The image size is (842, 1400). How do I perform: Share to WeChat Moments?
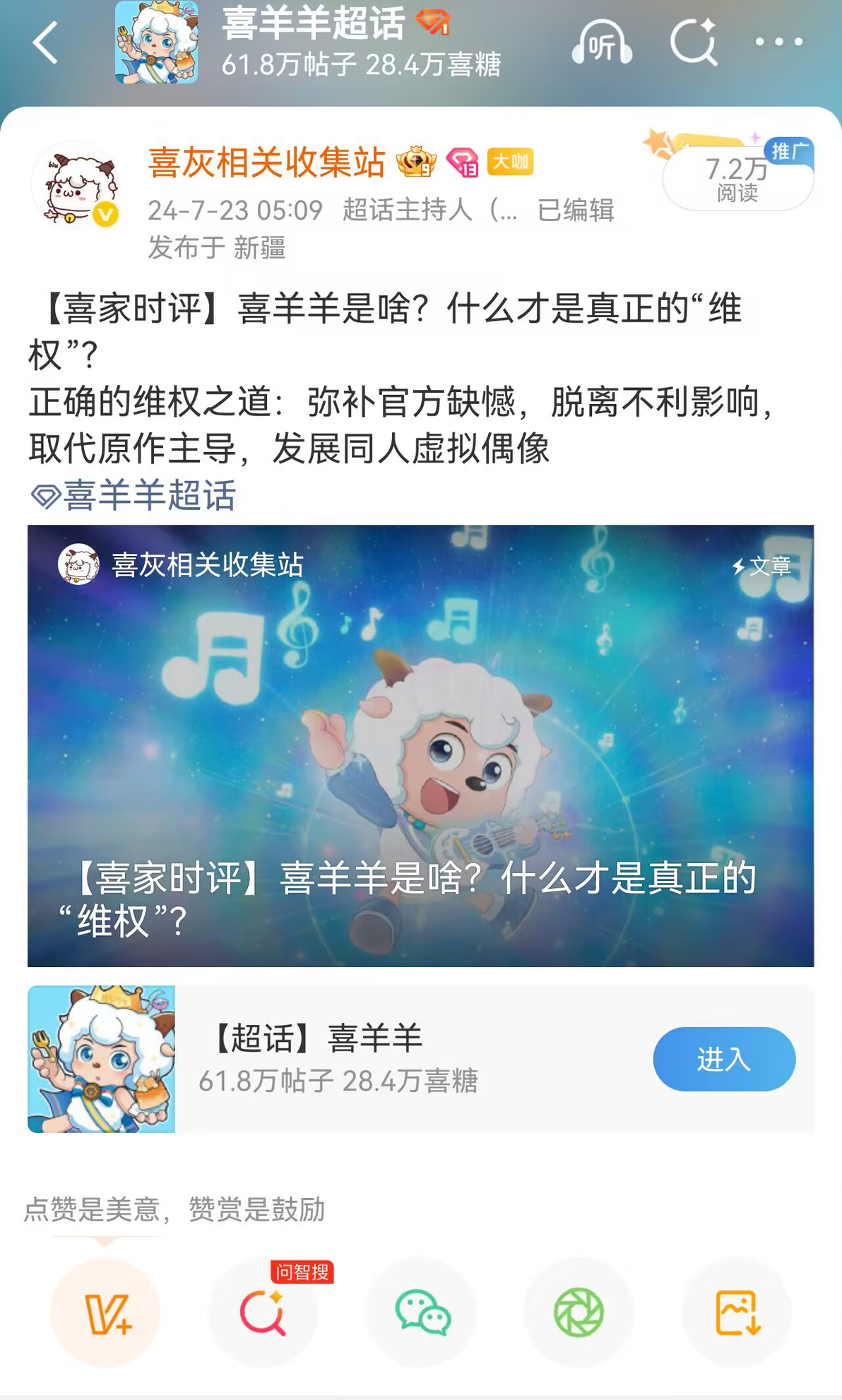click(579, 1313)
